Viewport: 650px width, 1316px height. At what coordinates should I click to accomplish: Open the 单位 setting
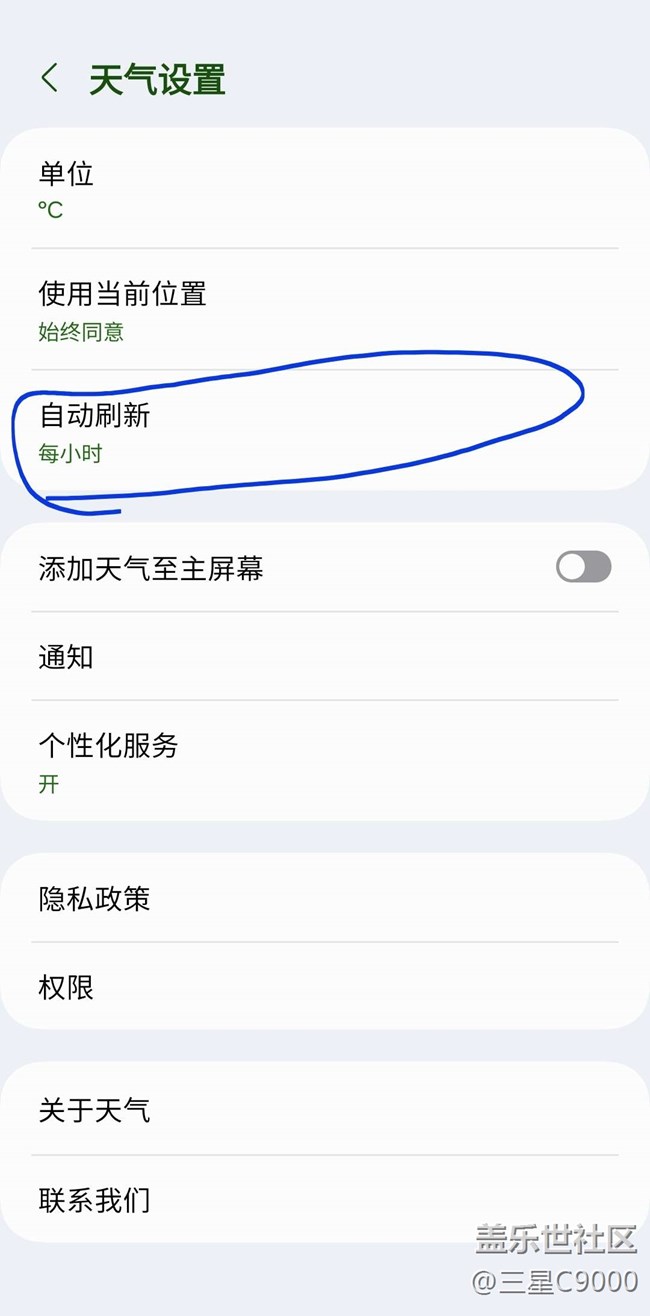(x=325, y=190)
